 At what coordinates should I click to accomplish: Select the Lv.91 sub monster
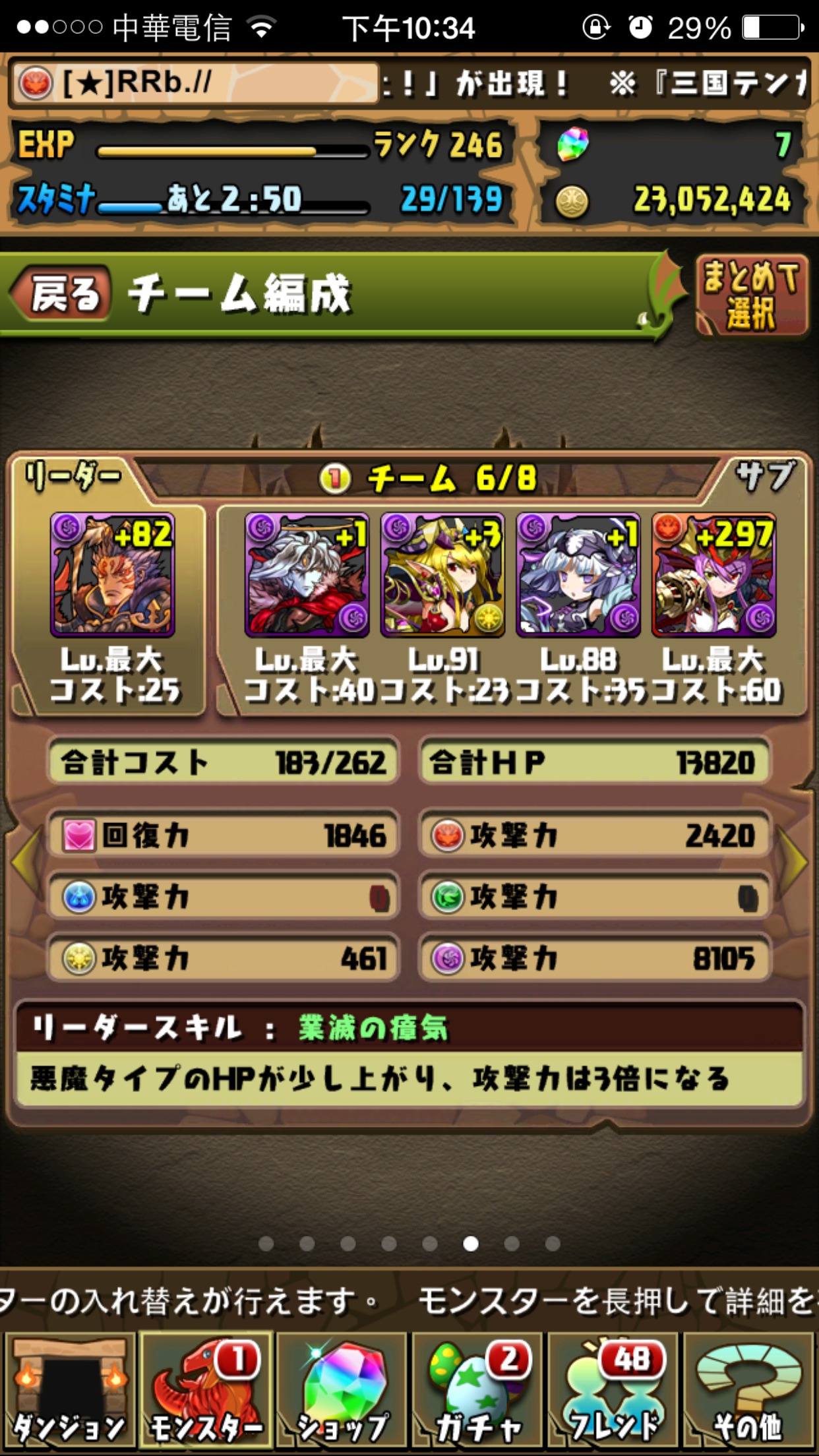(x=442, y=575)
